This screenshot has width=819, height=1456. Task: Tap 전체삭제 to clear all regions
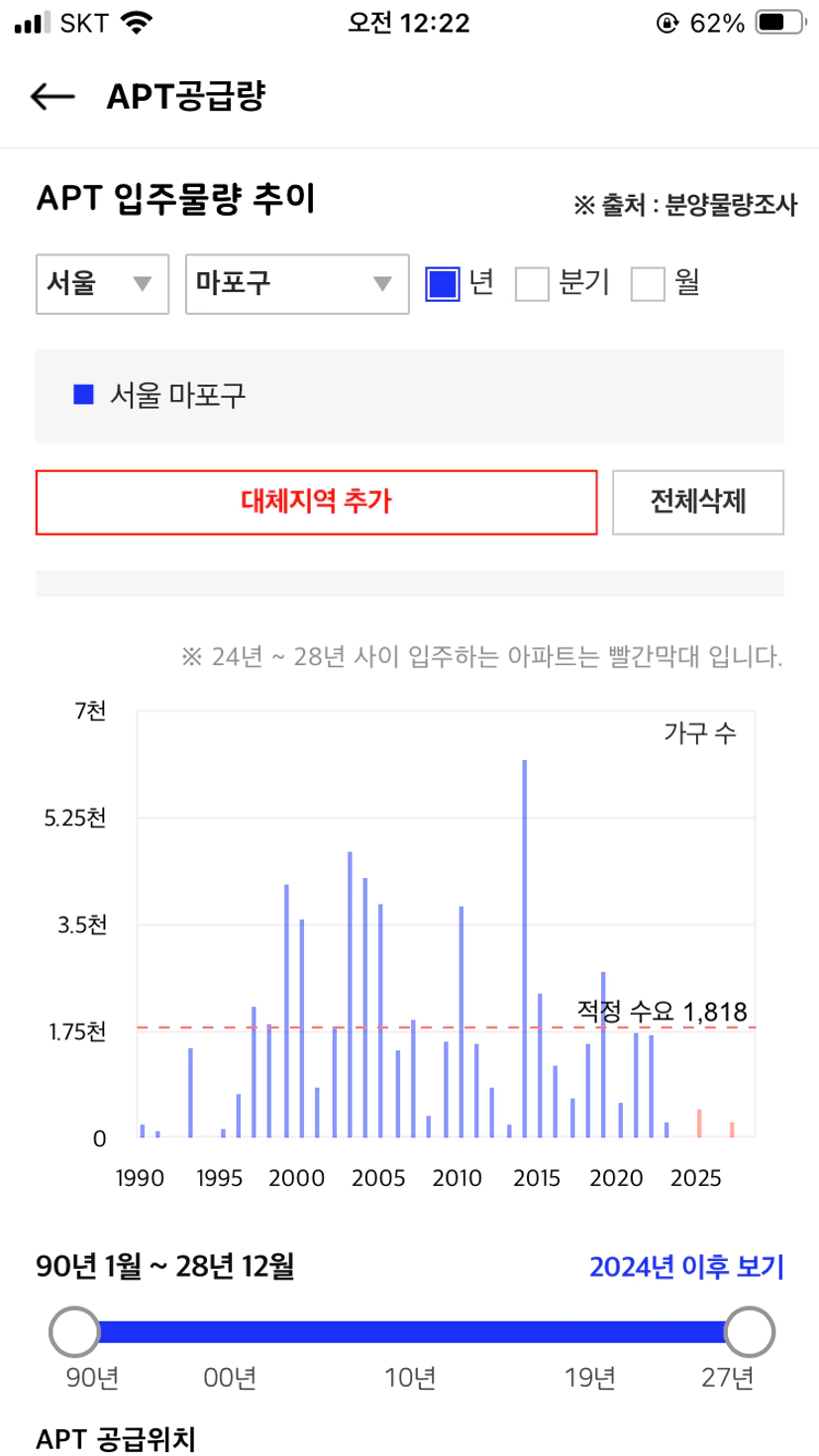click(698, 502)
